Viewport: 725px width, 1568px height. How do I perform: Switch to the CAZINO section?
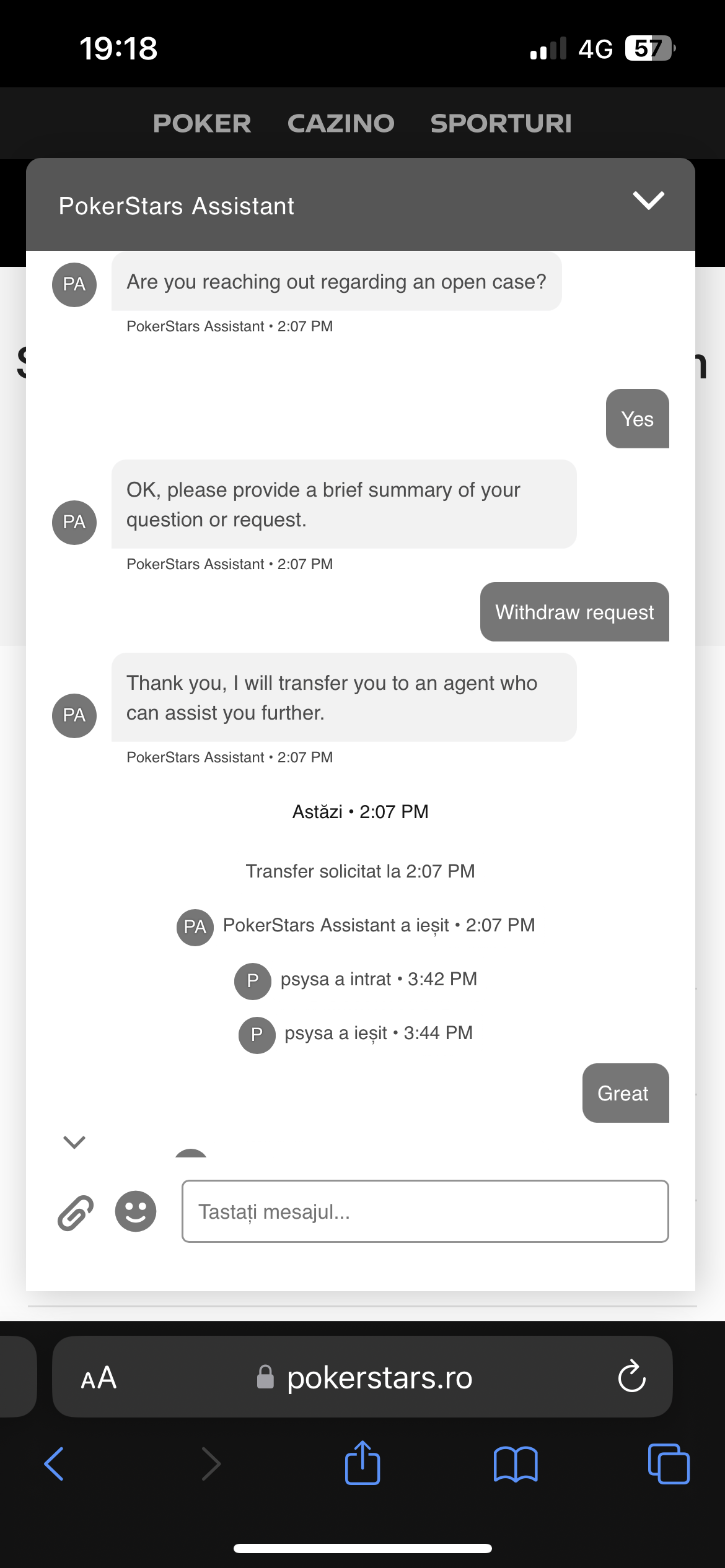[x=341, y=123]
